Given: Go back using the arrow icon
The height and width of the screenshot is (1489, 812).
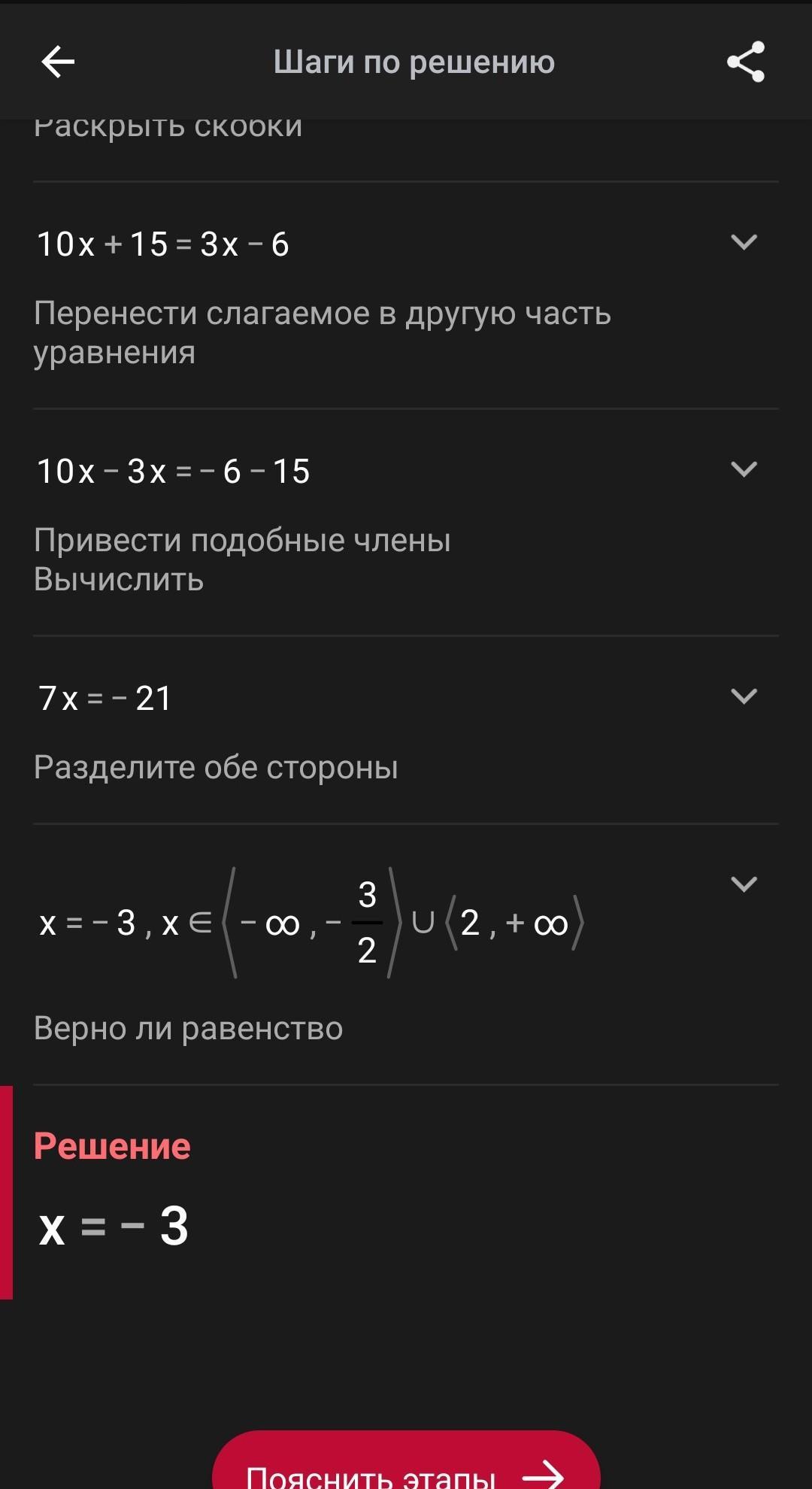Looking at the screenshot, I should [x=58, y=62].
